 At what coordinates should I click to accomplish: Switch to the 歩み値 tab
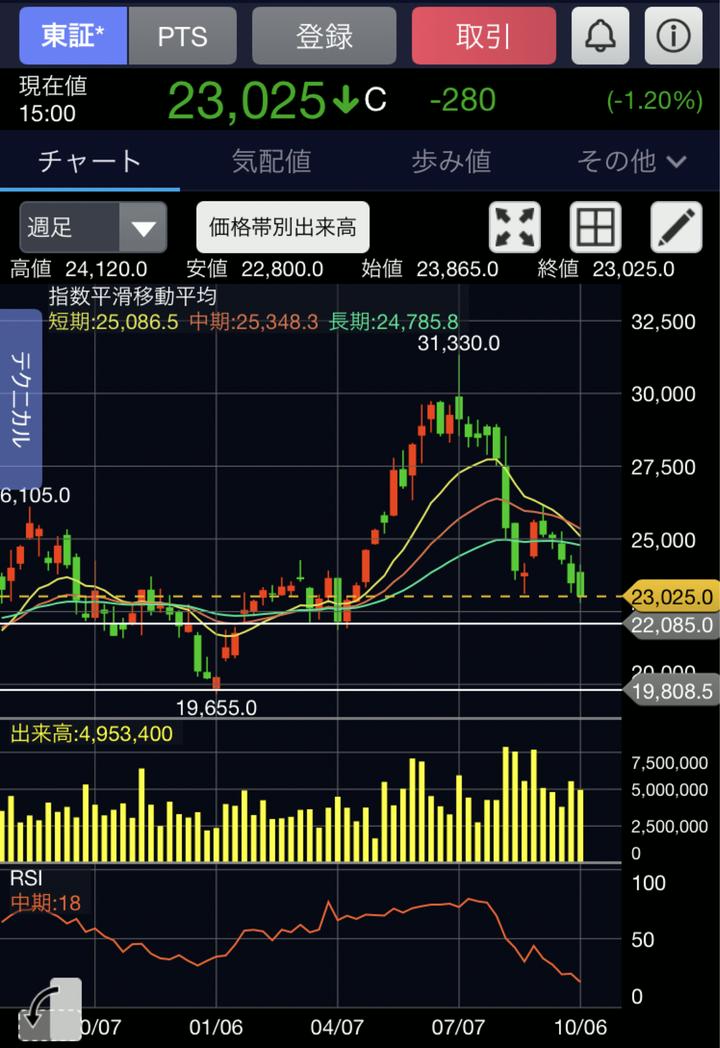tap(451, 161)
